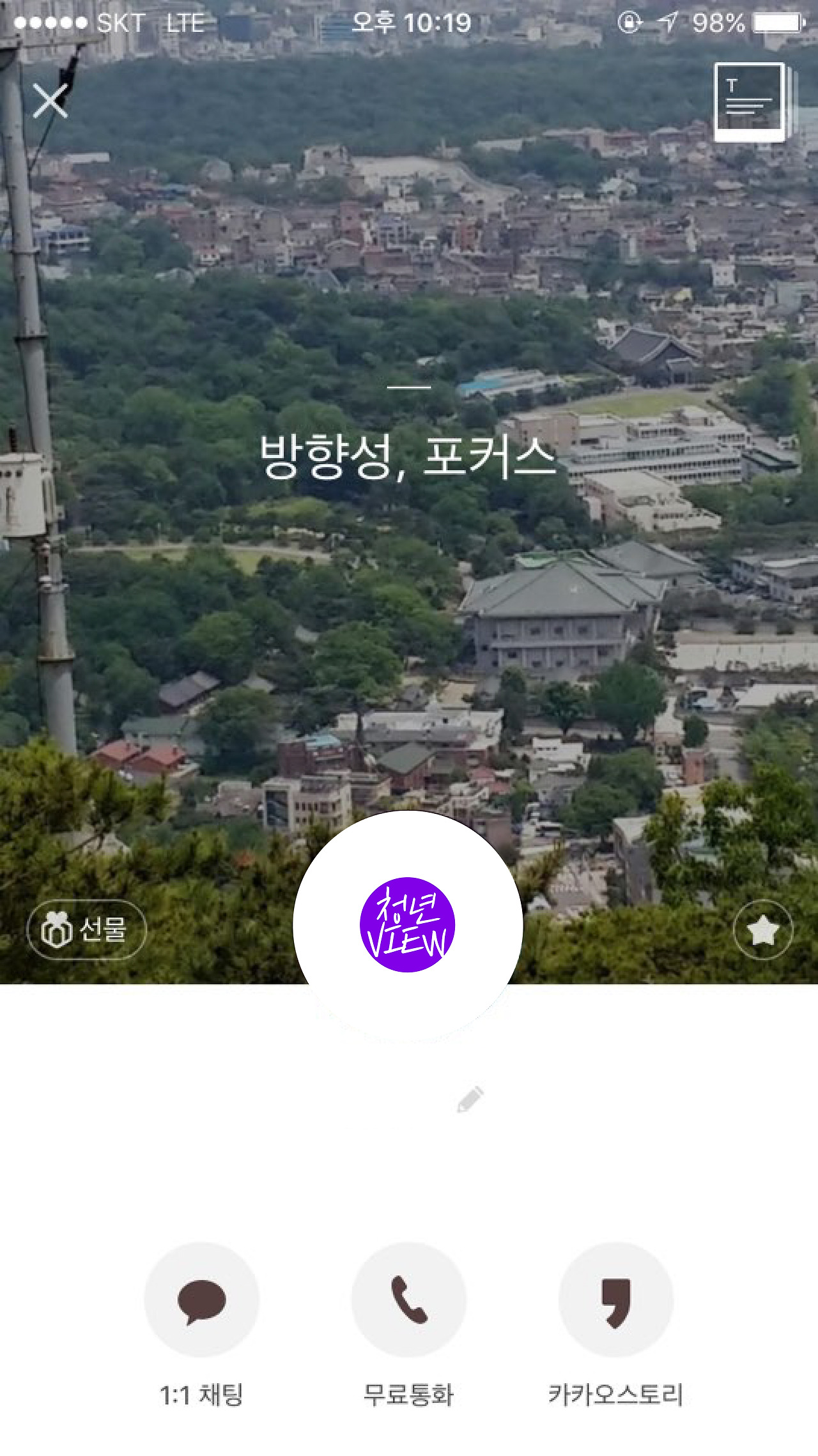The height and width of the screenshot is (1456, 818).
Task: Close the profile view with the X
Action: click(x=51, y=100)
